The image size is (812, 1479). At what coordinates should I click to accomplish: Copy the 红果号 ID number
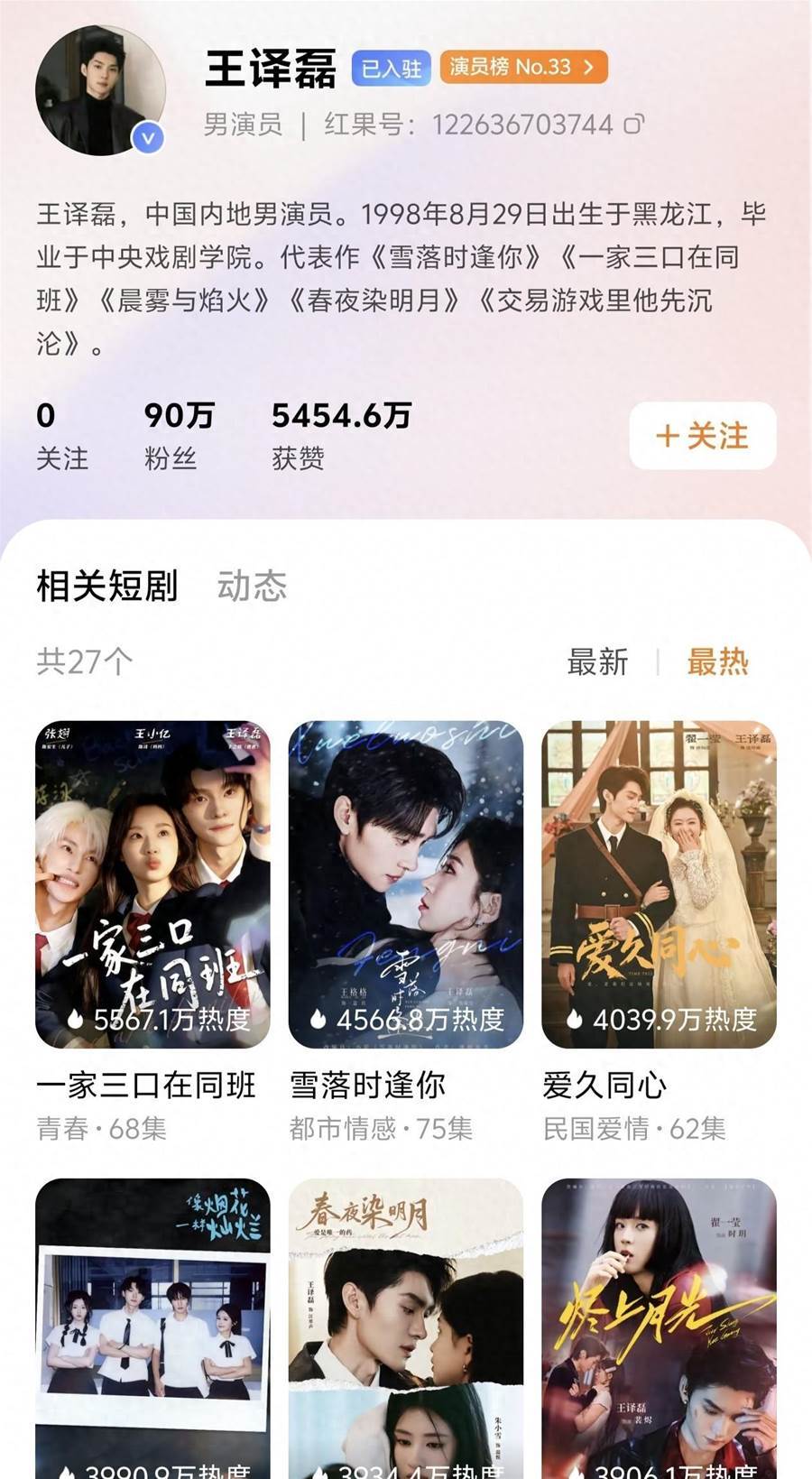tap(635, 124)
